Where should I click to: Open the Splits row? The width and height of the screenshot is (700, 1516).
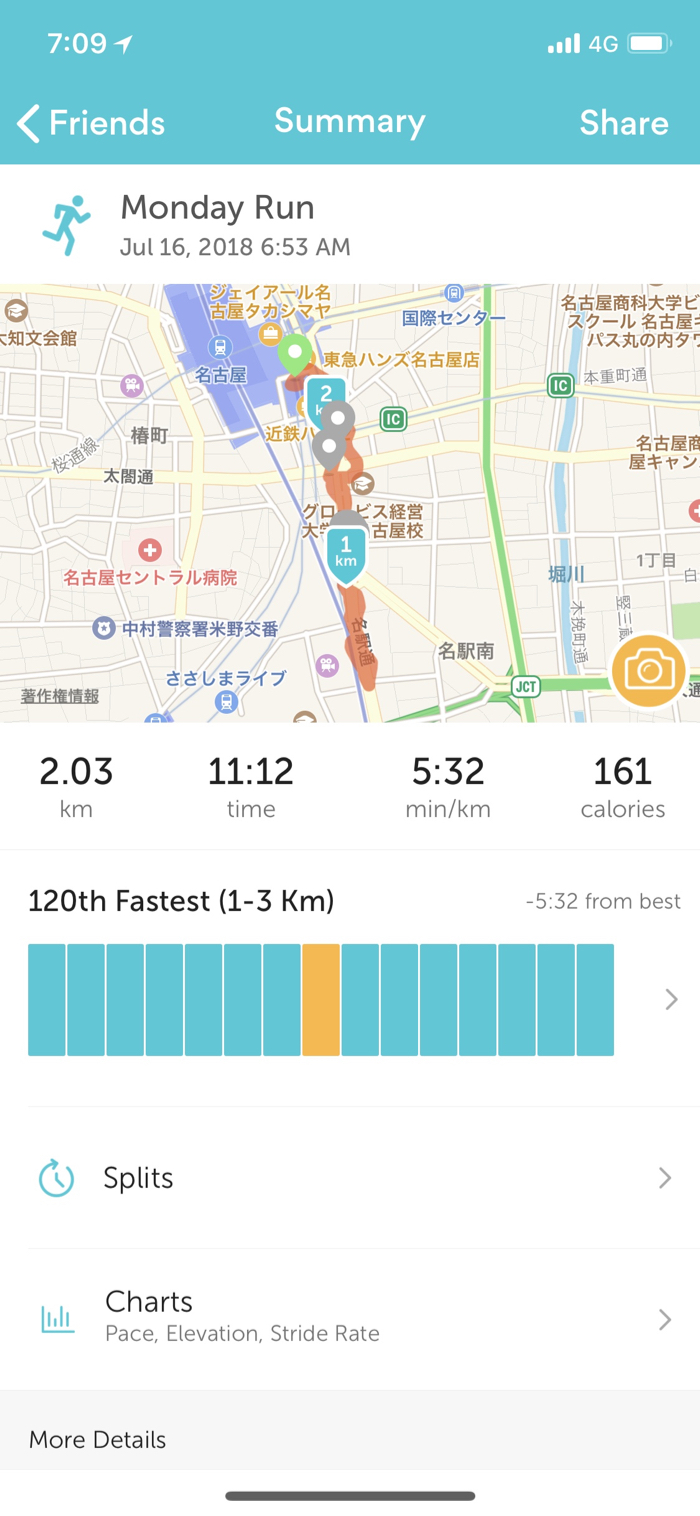click(x=350, y=1178)
